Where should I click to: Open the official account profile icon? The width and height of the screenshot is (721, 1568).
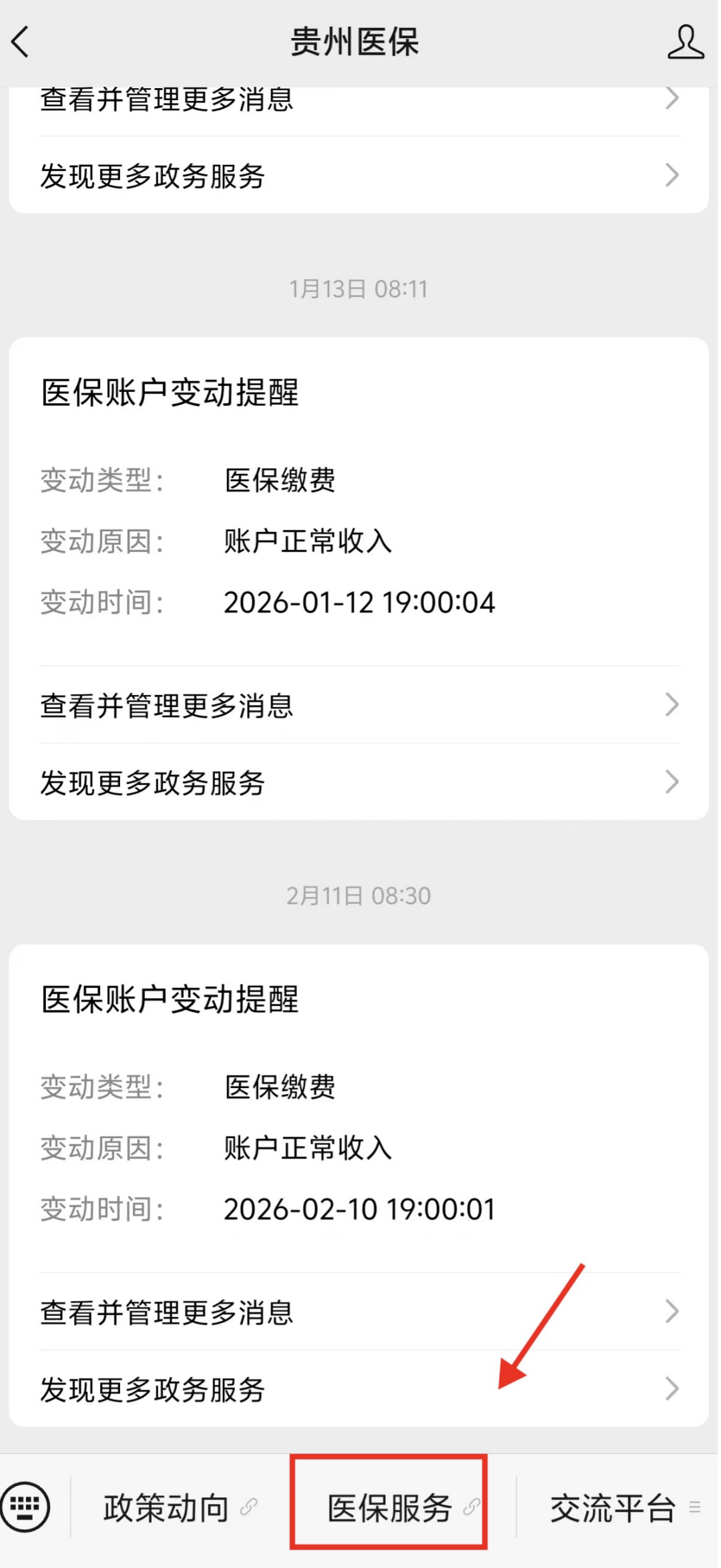(686, 41)
